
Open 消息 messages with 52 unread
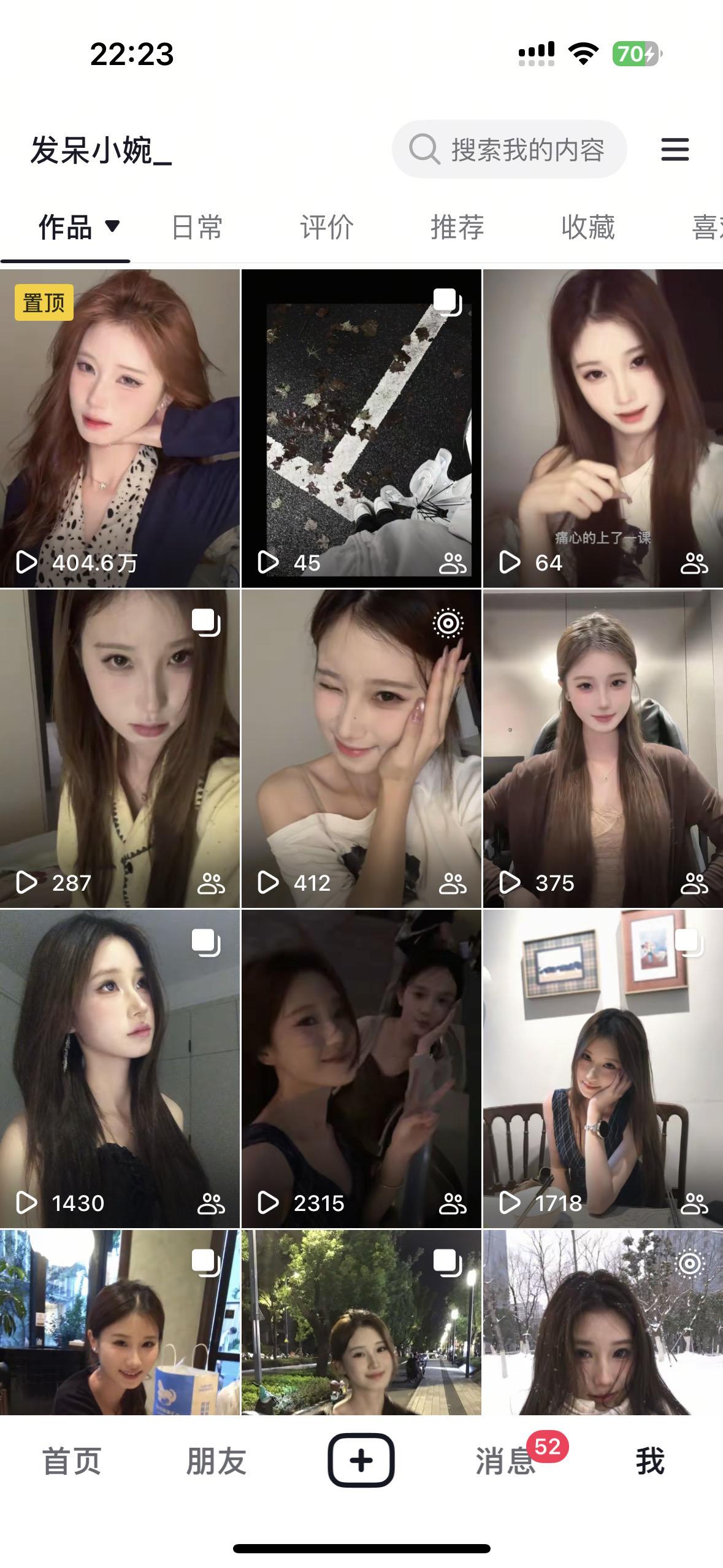point(506,1461)
